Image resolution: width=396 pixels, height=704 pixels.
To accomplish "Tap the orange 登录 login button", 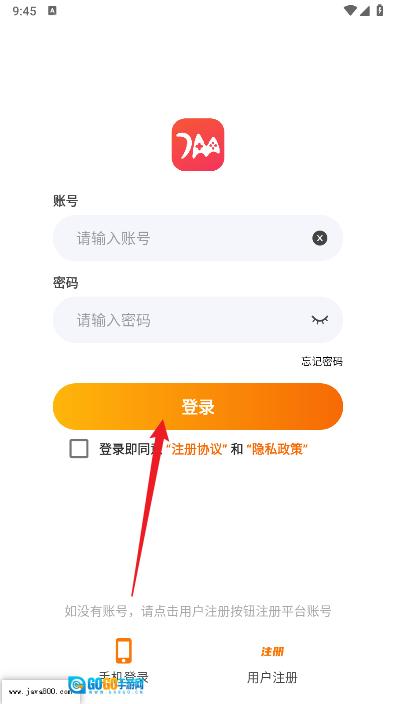I will tap(198, 406).
